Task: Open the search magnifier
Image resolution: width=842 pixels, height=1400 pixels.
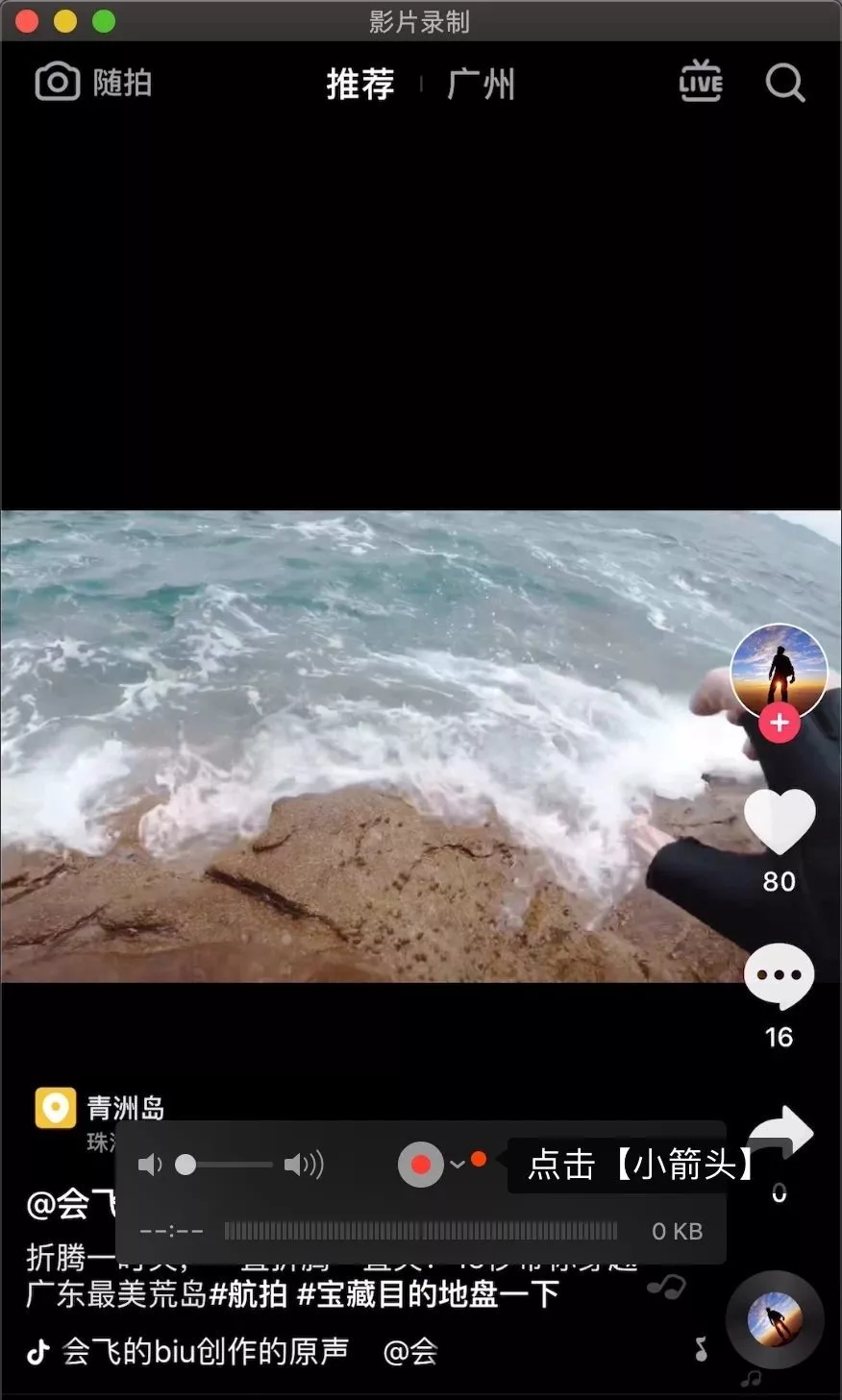Action: pyautogui.click(x=784, y=83)
